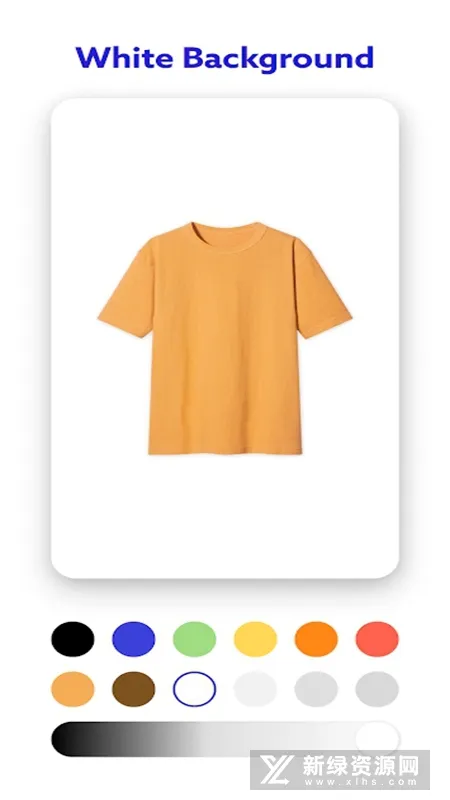Screen dimensions: 450x800
Task: Pick the red color swatch
Action: pyautogui.click(x=377, y=639)
